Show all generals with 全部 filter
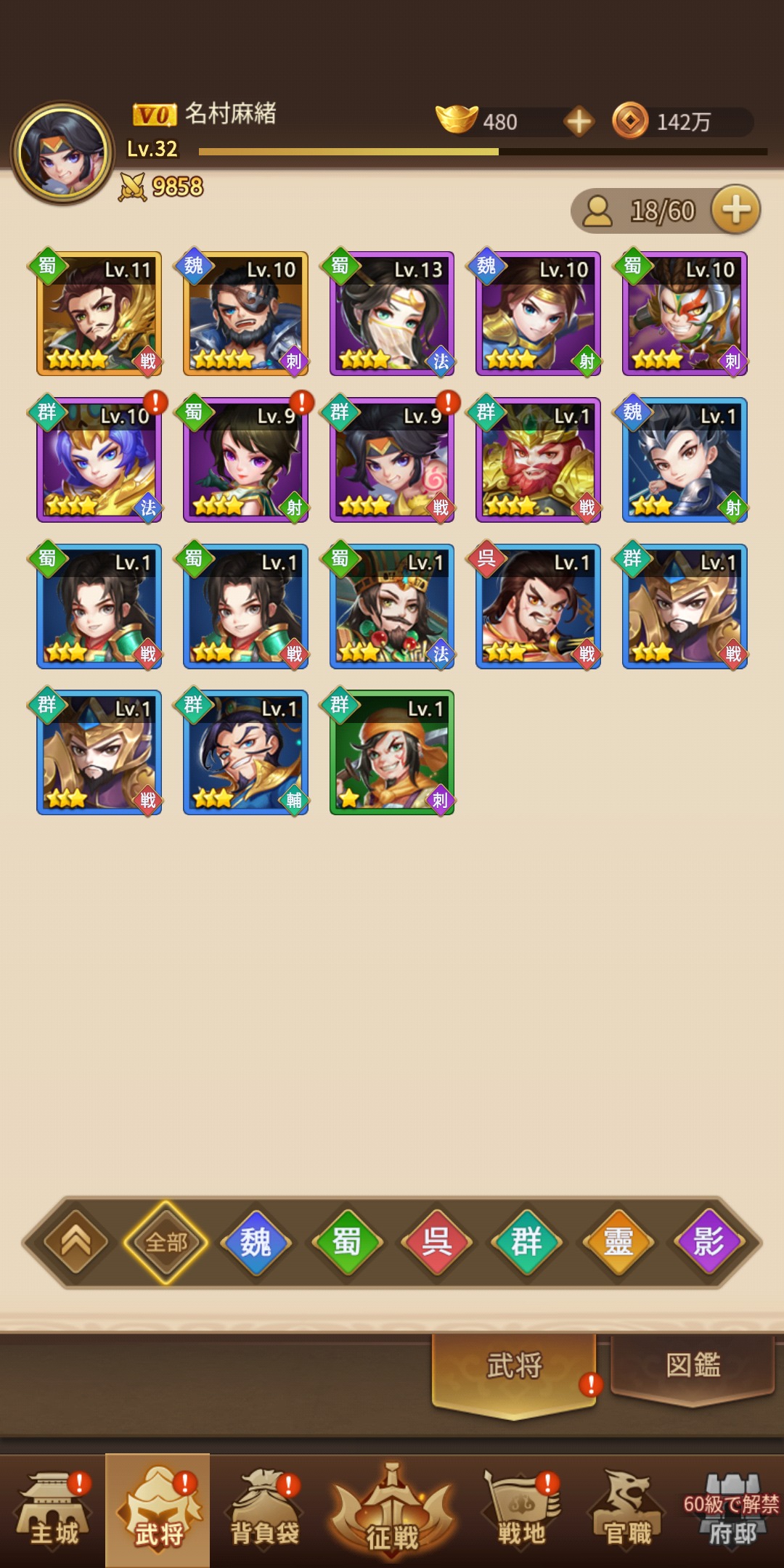 tap(166, 1242)
